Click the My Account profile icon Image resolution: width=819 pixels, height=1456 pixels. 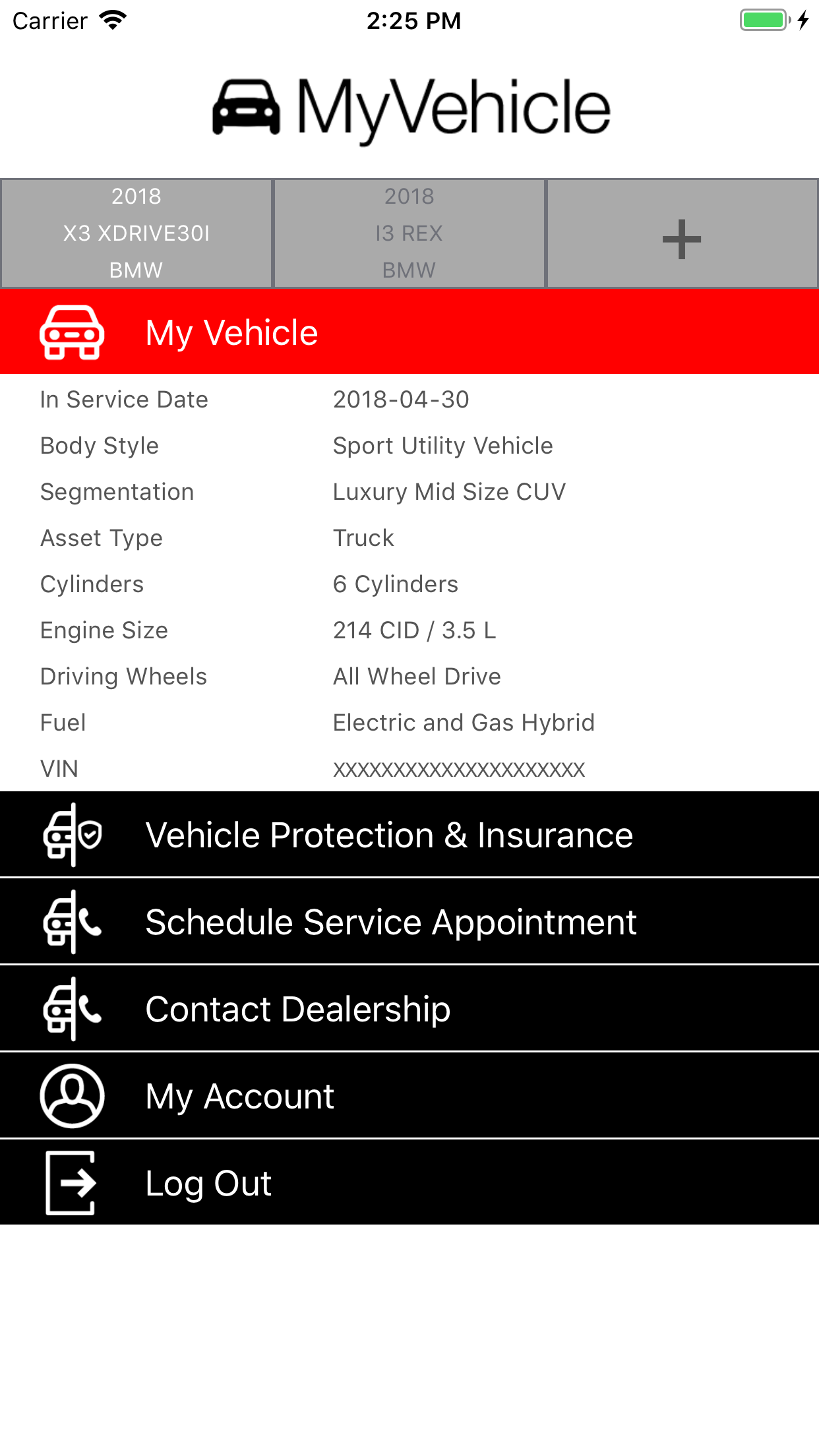point(71,1095)
